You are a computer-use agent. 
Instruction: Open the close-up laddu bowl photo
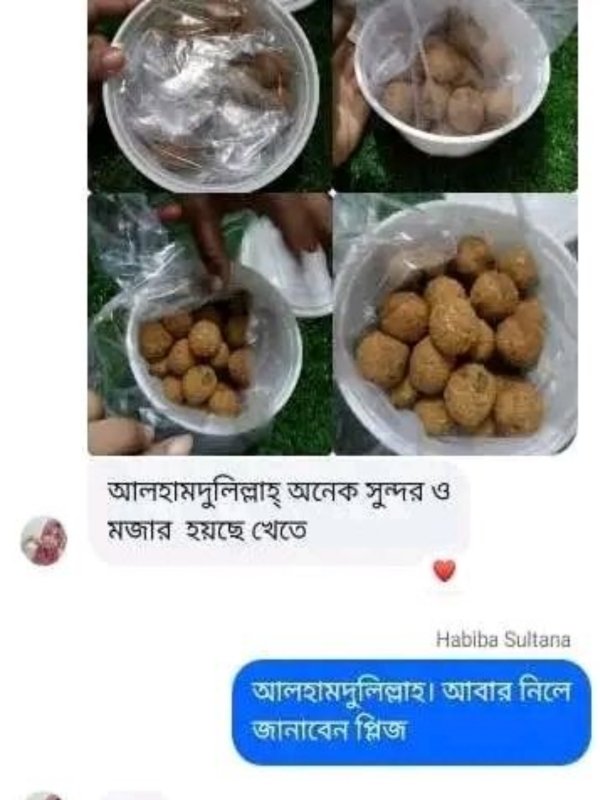tap(455, 325)
